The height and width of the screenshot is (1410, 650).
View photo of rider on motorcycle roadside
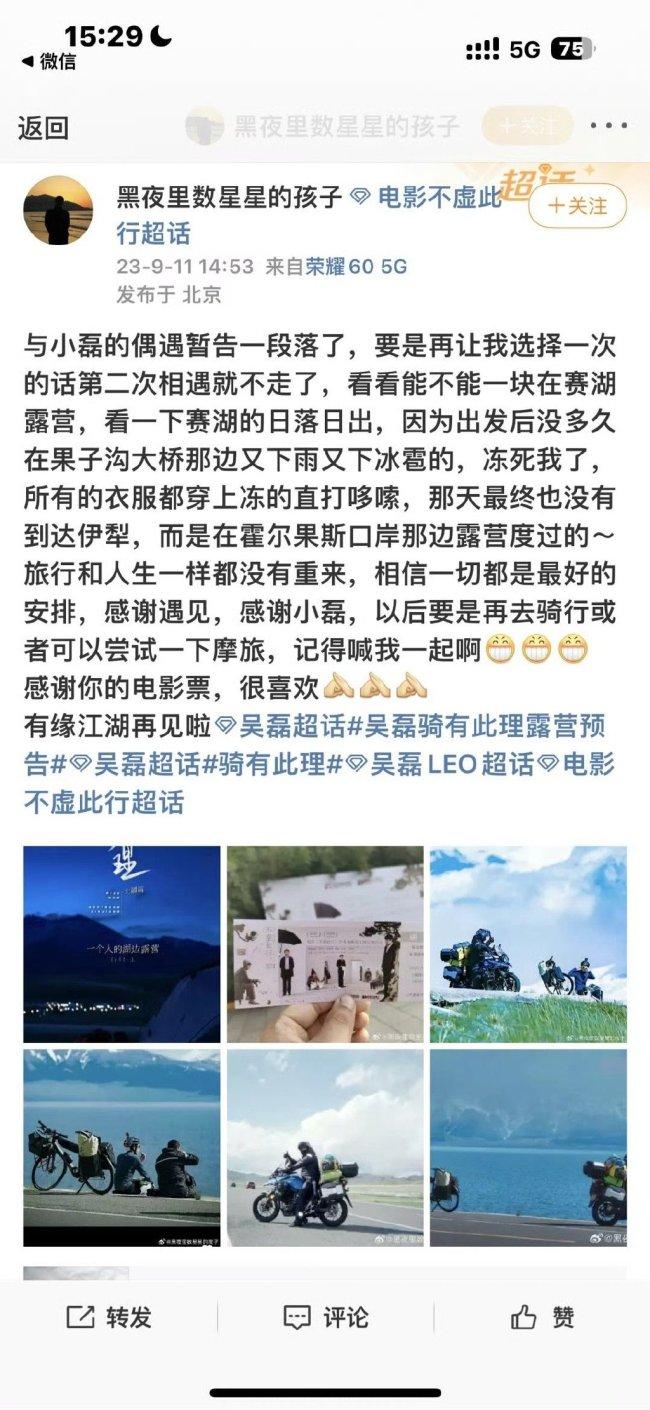[x=324, y=1147]
